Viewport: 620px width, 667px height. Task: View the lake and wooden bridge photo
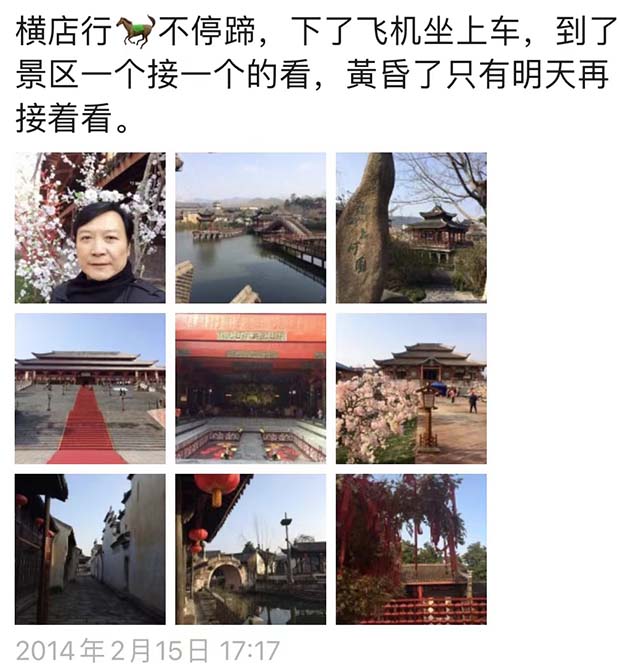click(x=251, y=228)
